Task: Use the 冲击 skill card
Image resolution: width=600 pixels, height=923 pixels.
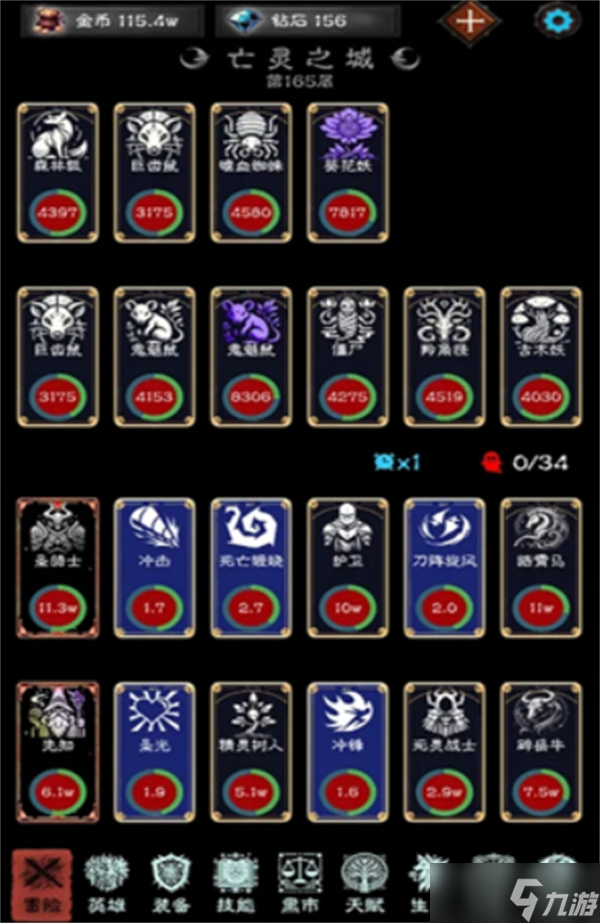Action: 154,566
